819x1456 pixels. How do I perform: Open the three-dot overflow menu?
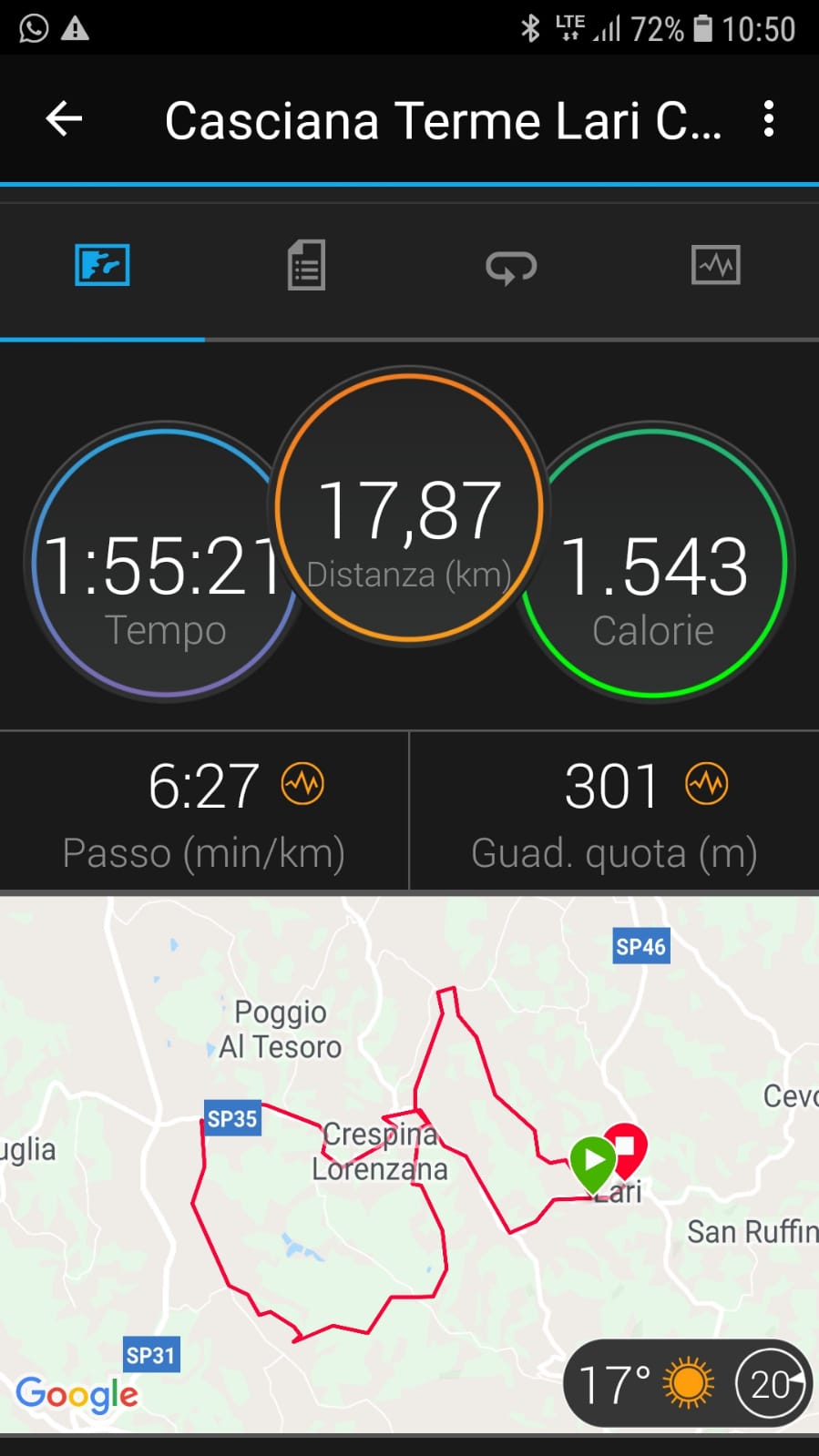769,119
